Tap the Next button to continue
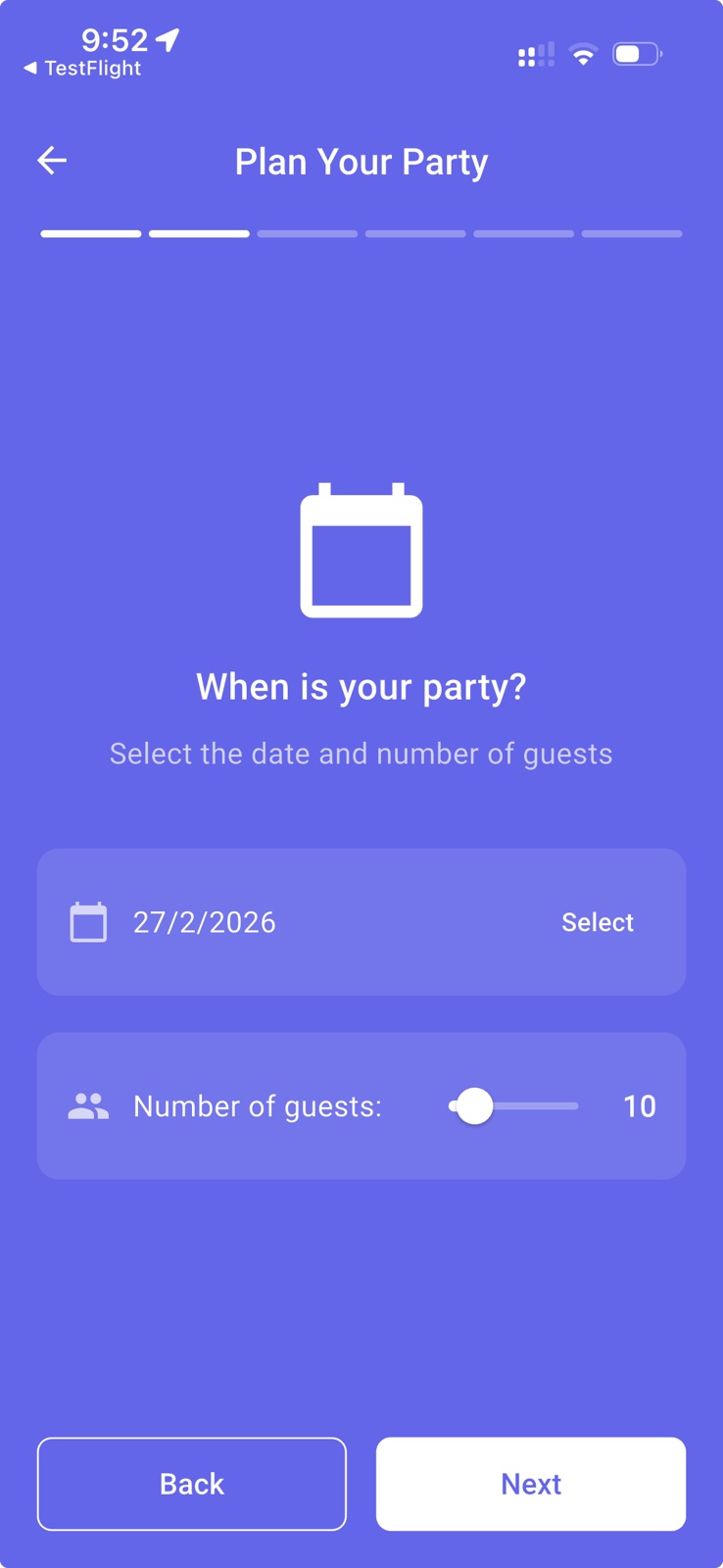Viewport: 723px width, 1568px height. (530, 1484)
